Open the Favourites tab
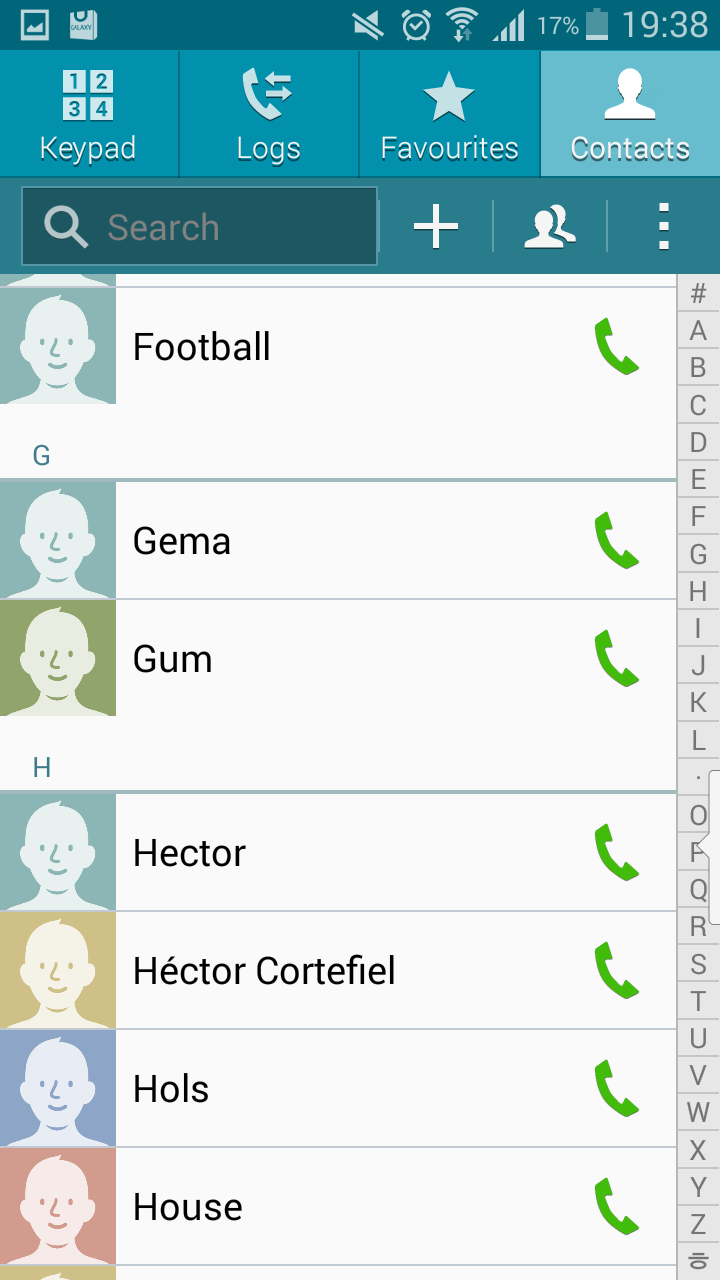This screenshot has height=1280, width=720. (449, 115)
